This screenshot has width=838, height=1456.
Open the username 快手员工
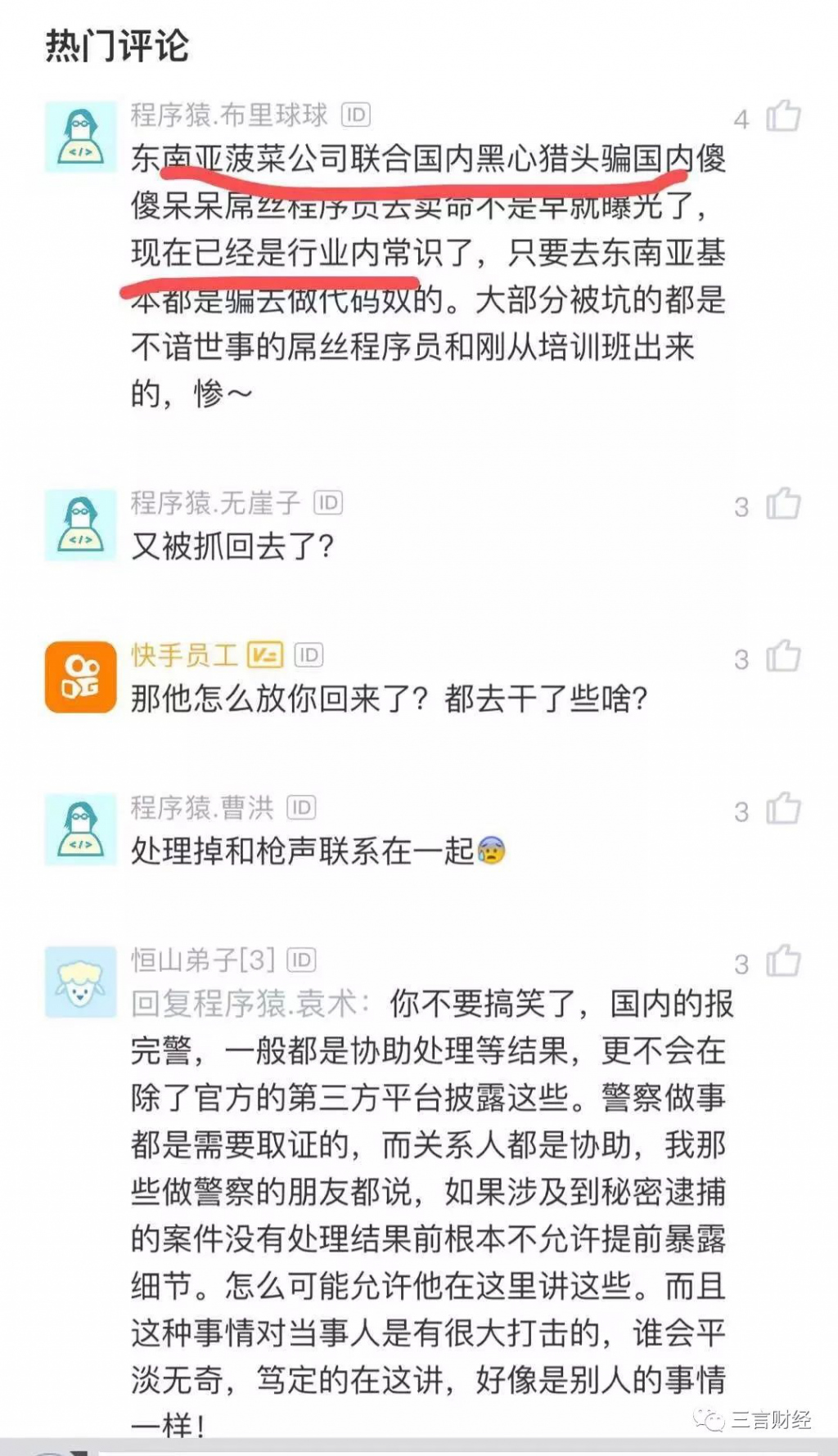(x=184, y=654)
